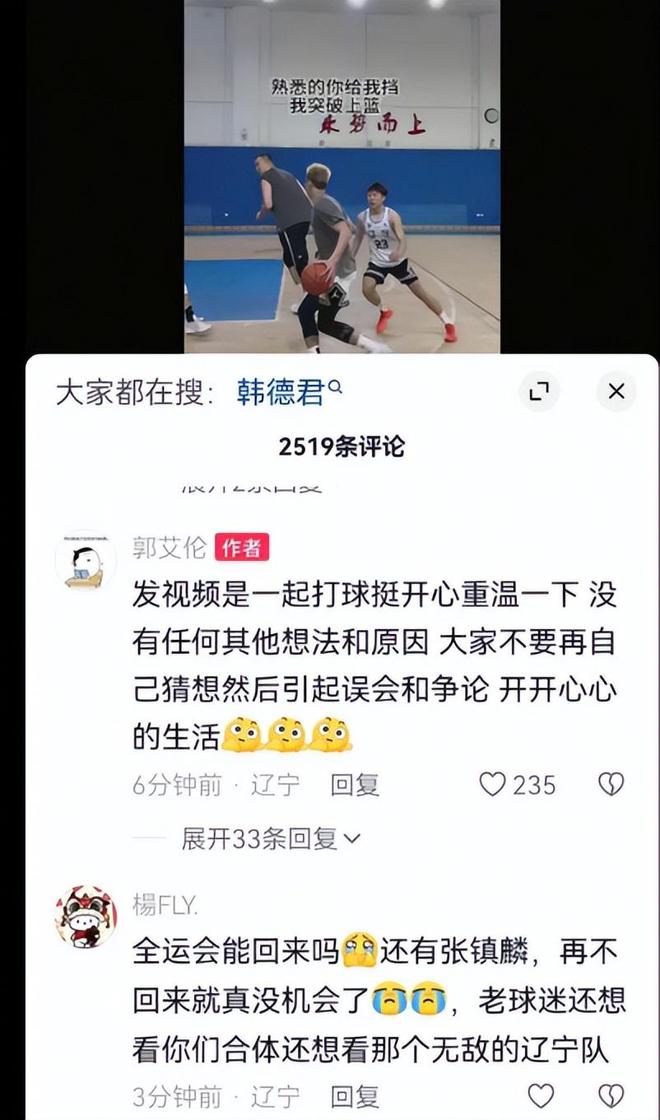Expand 33 replies under 郭艾伦's comment

point(270,838)
